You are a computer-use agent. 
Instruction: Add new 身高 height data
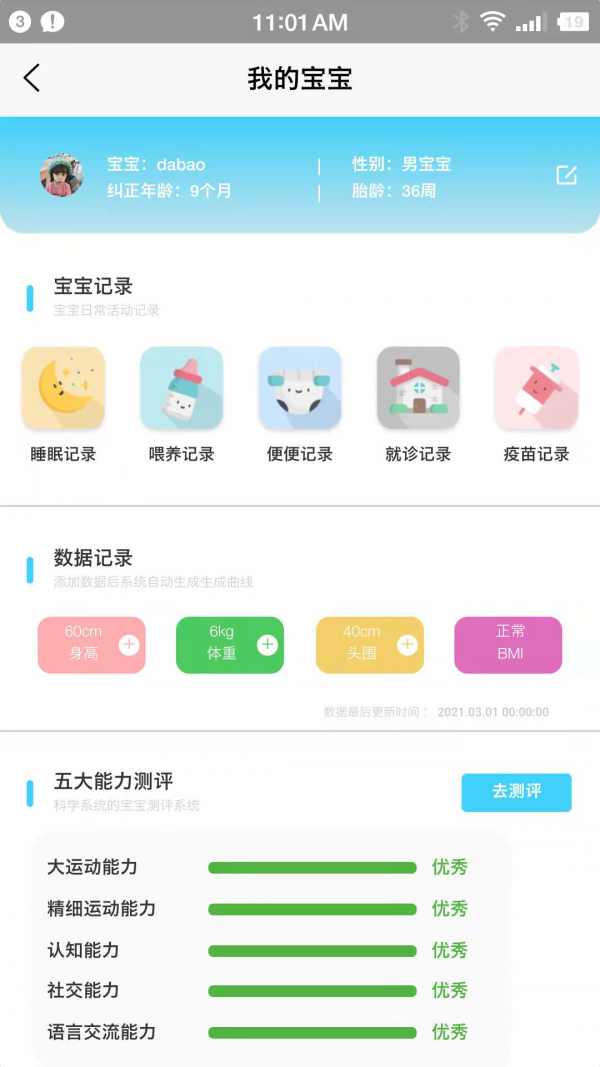click(x=129, y=645)
